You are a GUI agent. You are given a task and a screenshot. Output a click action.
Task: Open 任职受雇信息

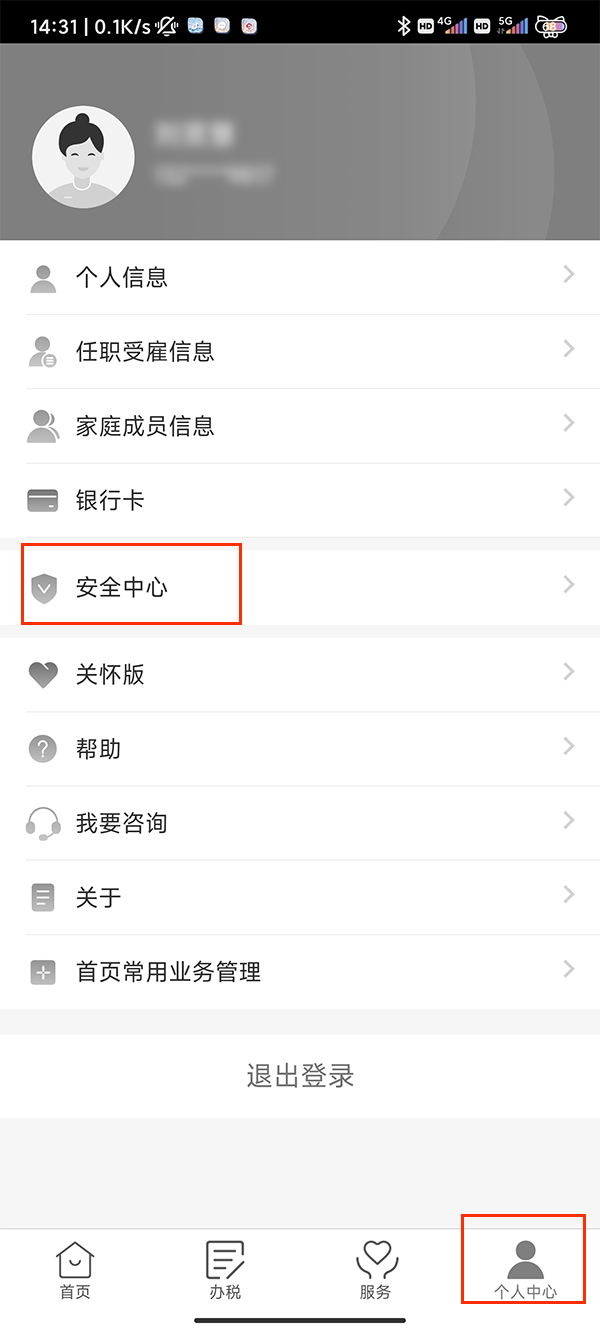[300, 351]
